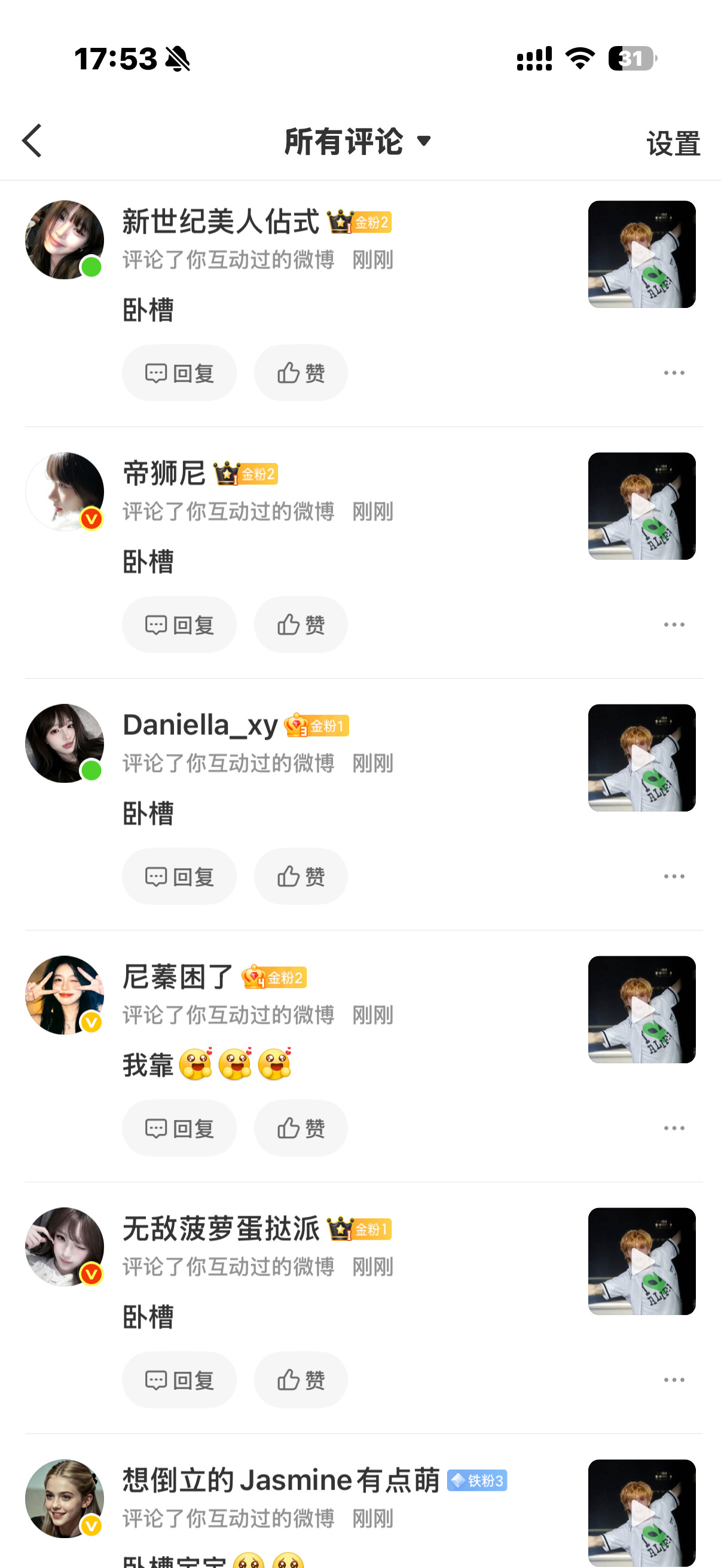Image resolution: width=721 pixels, height=1568 pixels.
Task: Open the 所有评论 filter dropdown
Action: click(x=355, y=141)
